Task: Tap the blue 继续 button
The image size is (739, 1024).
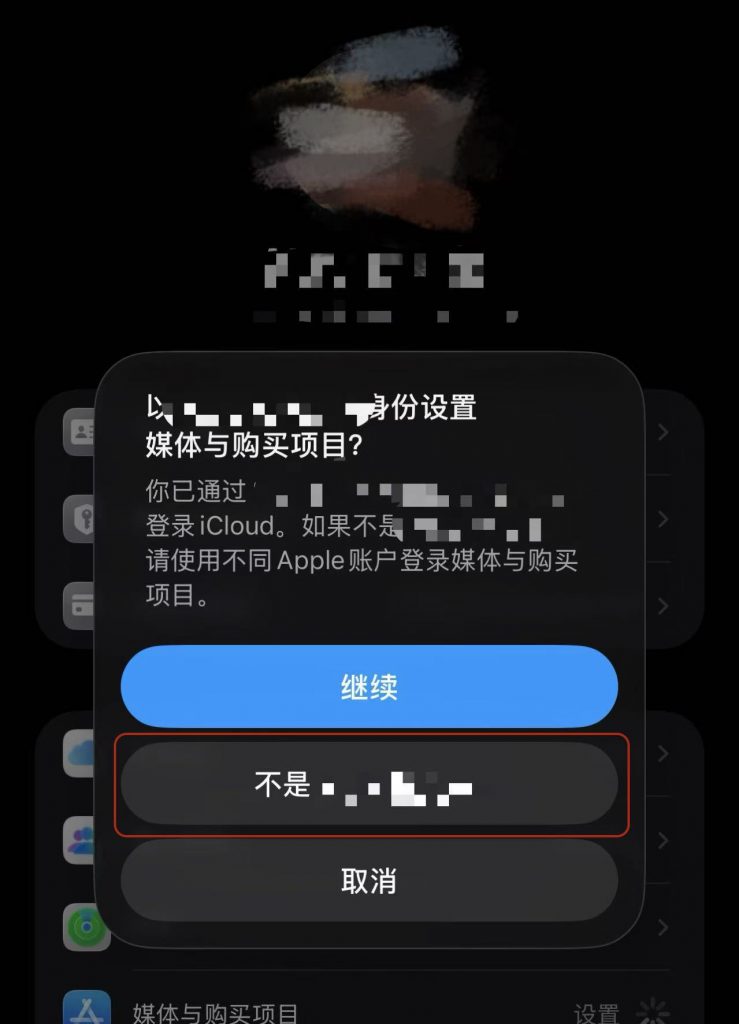Action: coord(369,687)
